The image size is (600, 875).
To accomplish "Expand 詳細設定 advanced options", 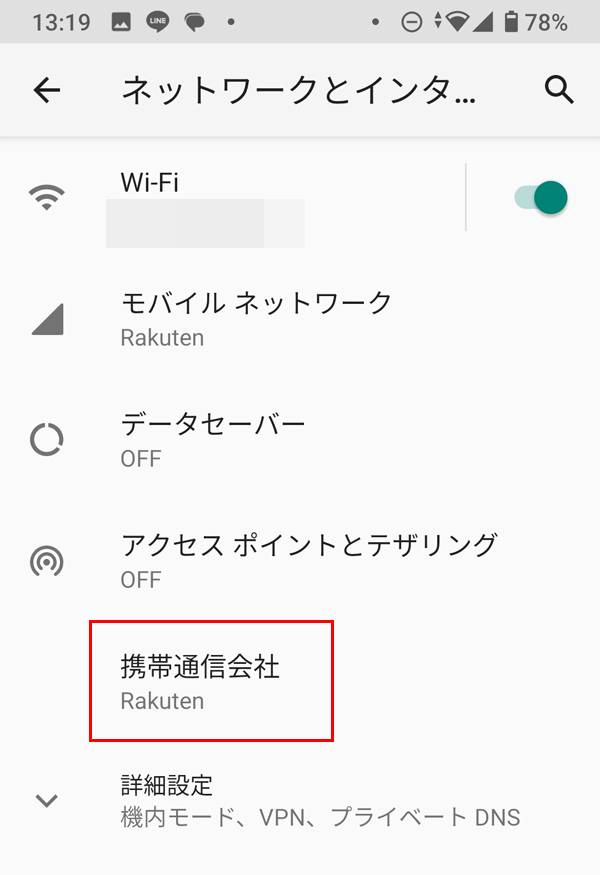I will pyautogui.click(x=300, y=800).
